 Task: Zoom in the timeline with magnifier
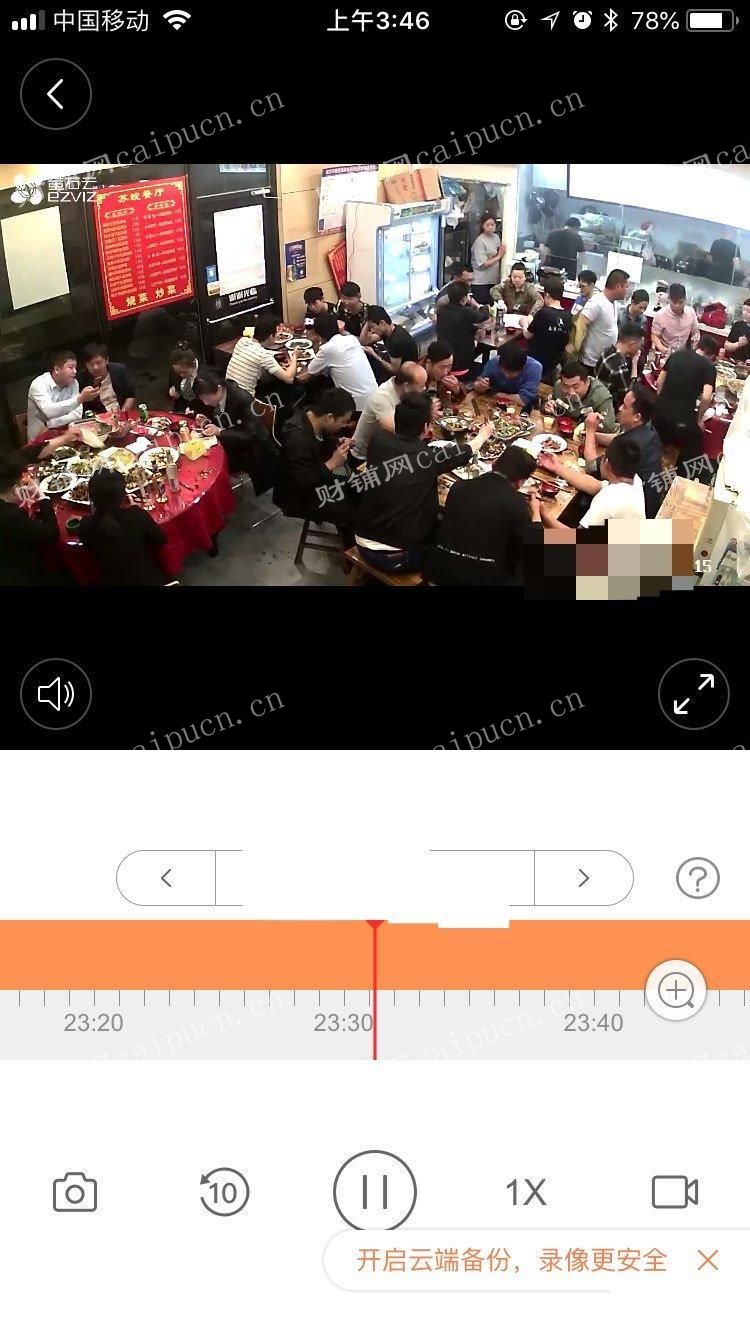pyautogui.click(x=676, y=991)
